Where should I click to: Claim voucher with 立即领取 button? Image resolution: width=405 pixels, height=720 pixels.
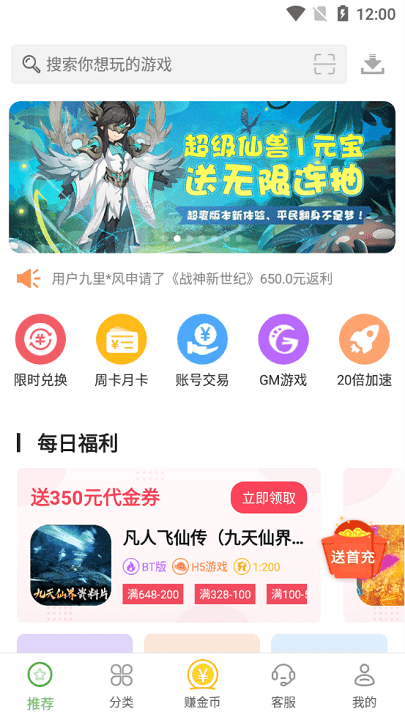pos(269,498)
